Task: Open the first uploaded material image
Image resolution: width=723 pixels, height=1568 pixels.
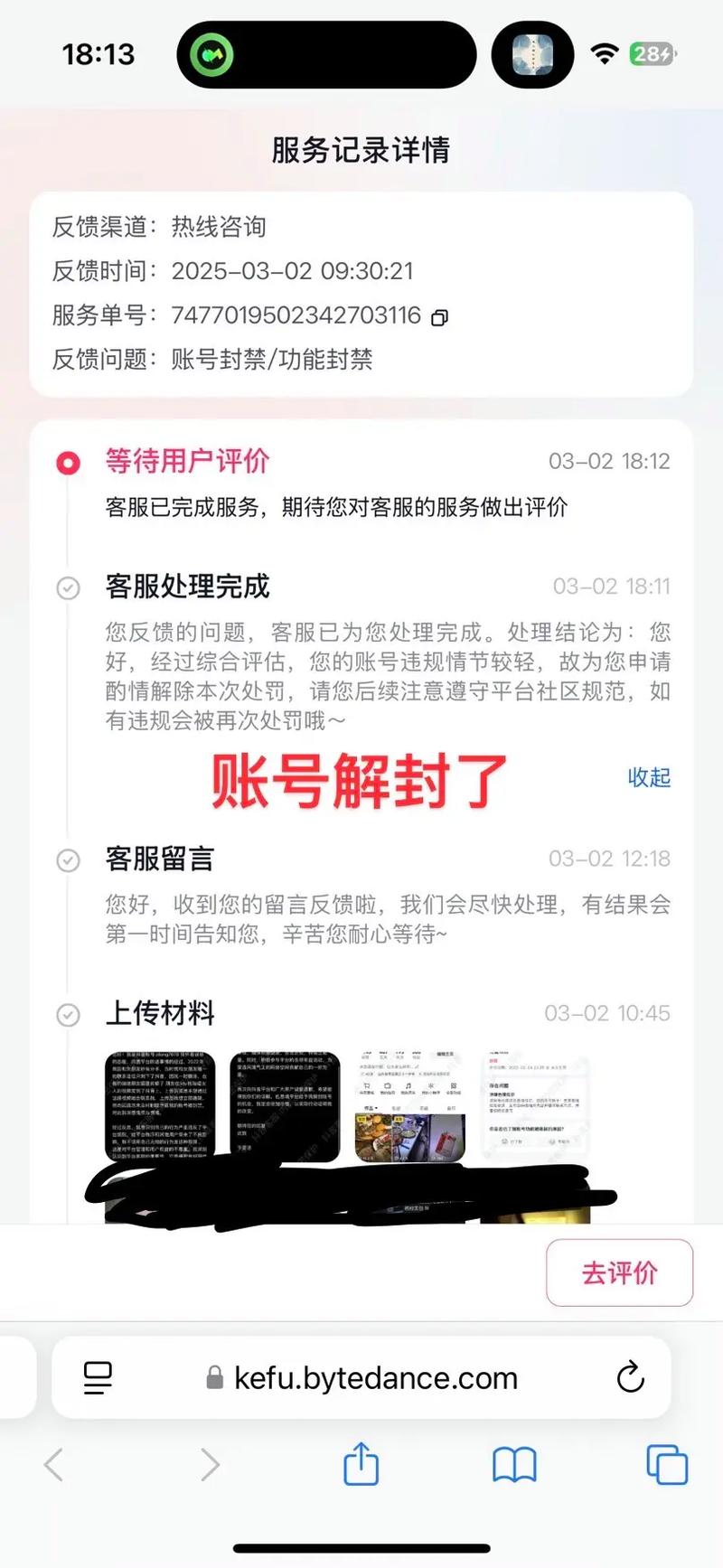Action: click(160, 1106)
